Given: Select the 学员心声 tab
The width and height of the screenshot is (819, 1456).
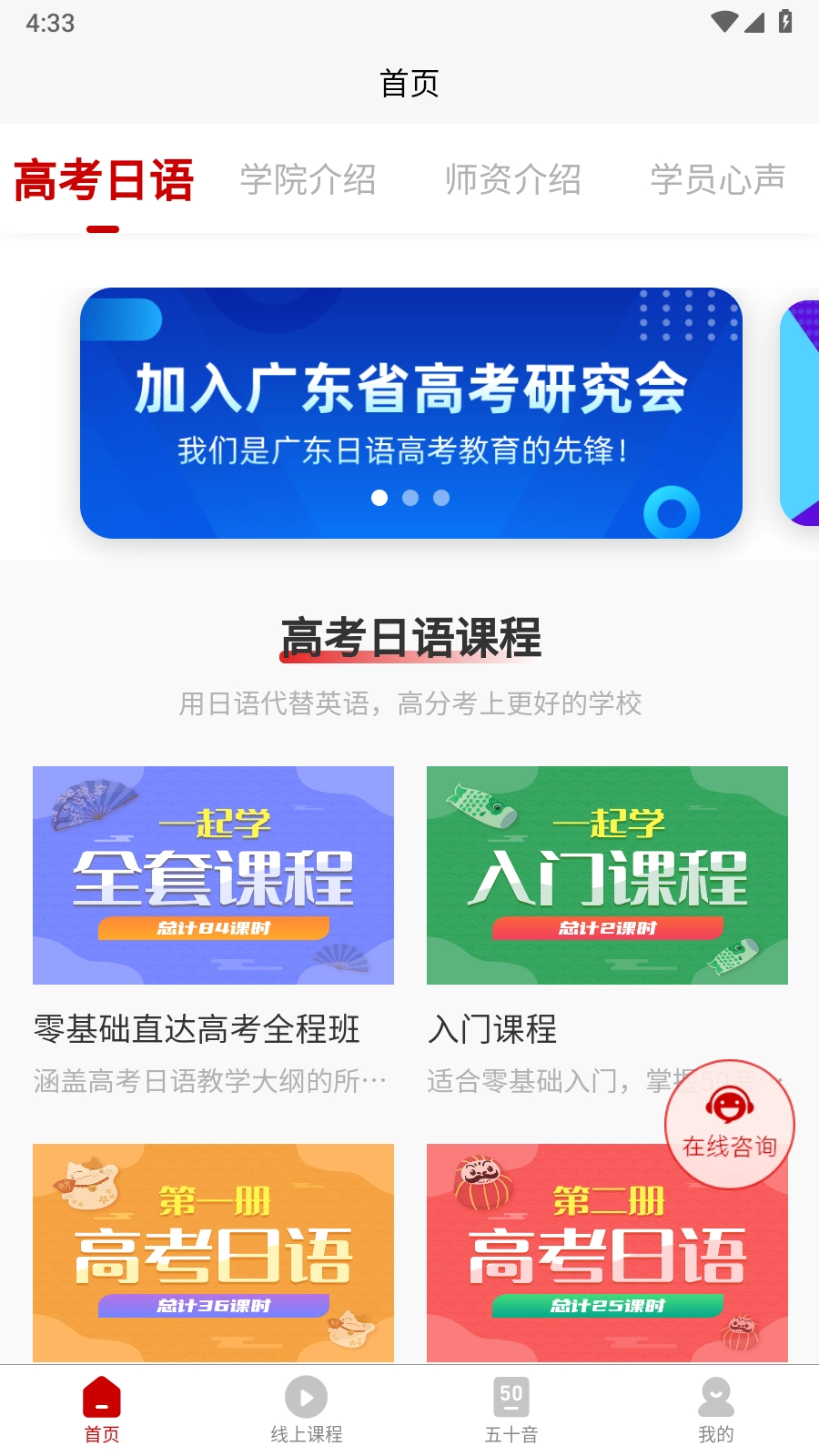Looking at the screenshot, I should [x=717, y=180].
